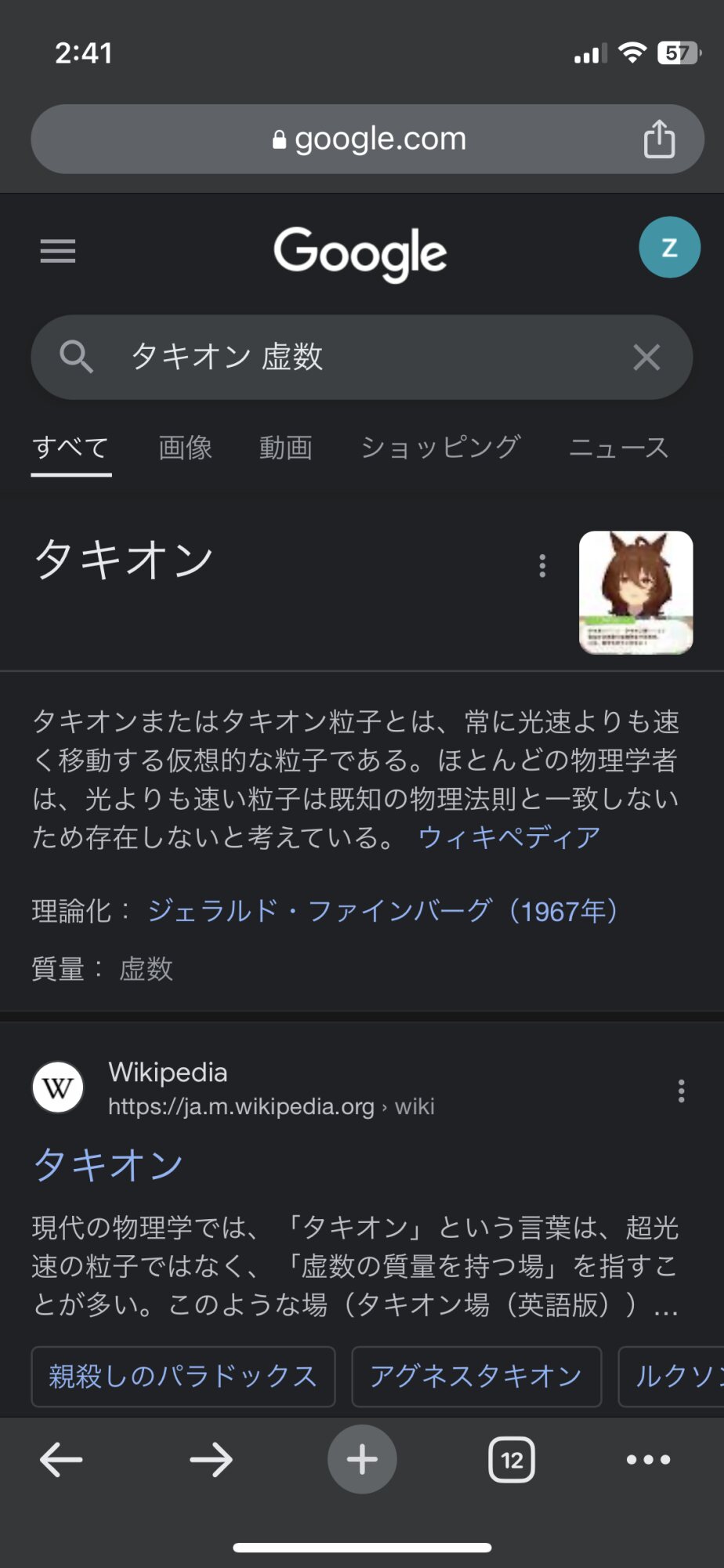
Task: Tap the google.com address bar
Action: pyautogui.click(x=367, y=140)
